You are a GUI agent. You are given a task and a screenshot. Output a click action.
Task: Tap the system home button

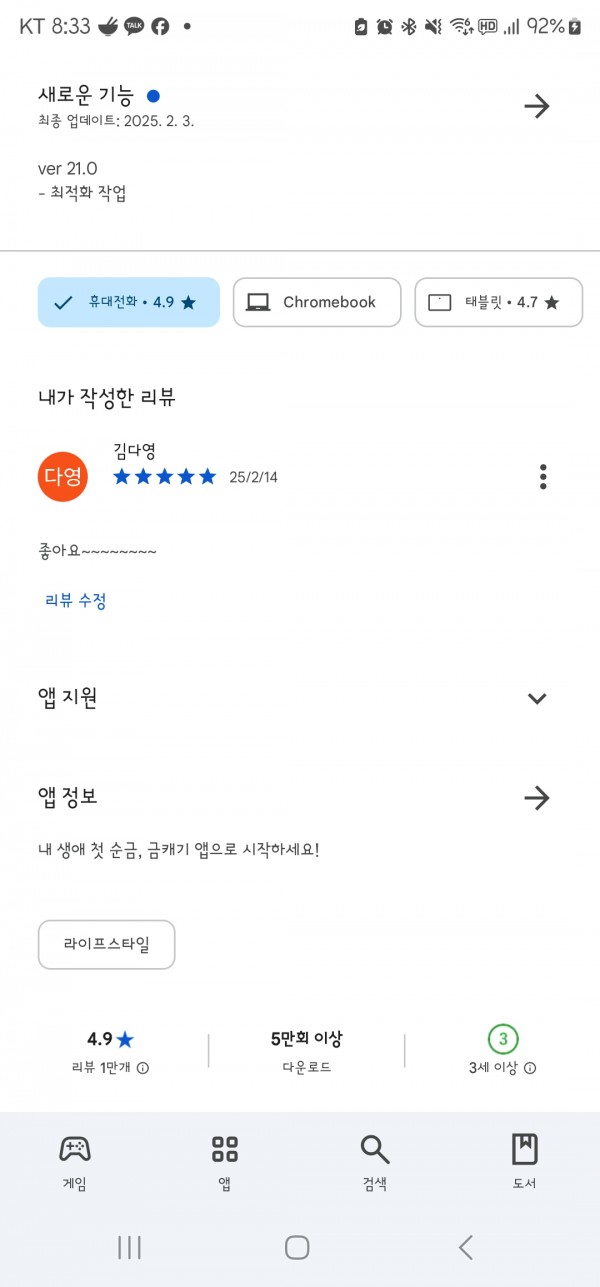click(x=297, y=1246)
